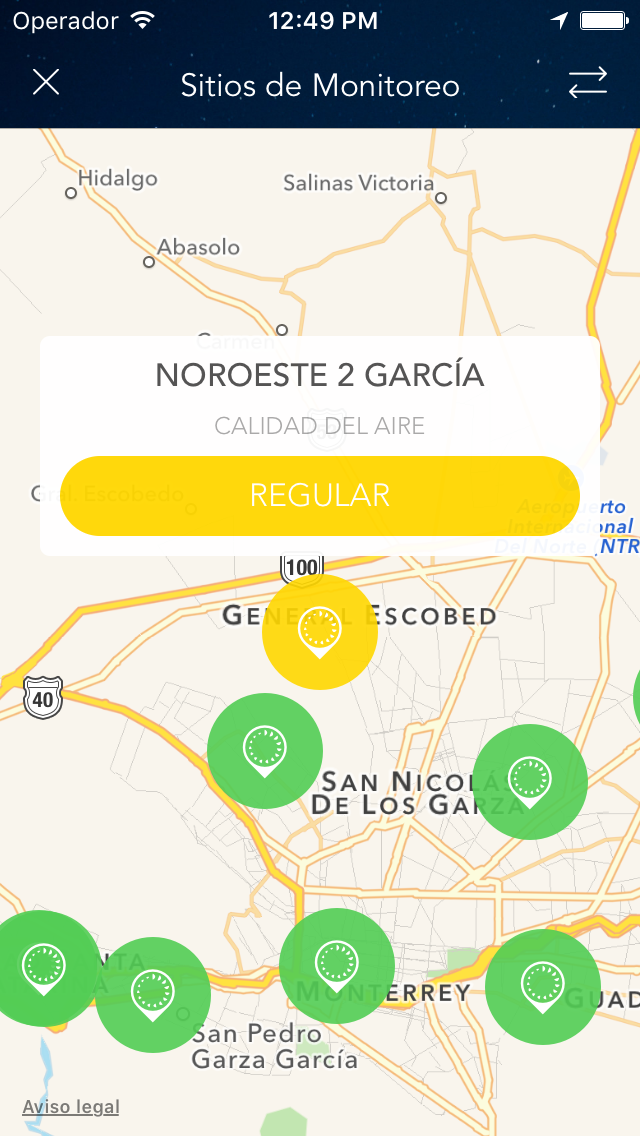Open the Aviso legal link
Screen dimensions: 640x1136
(71, 1106)
